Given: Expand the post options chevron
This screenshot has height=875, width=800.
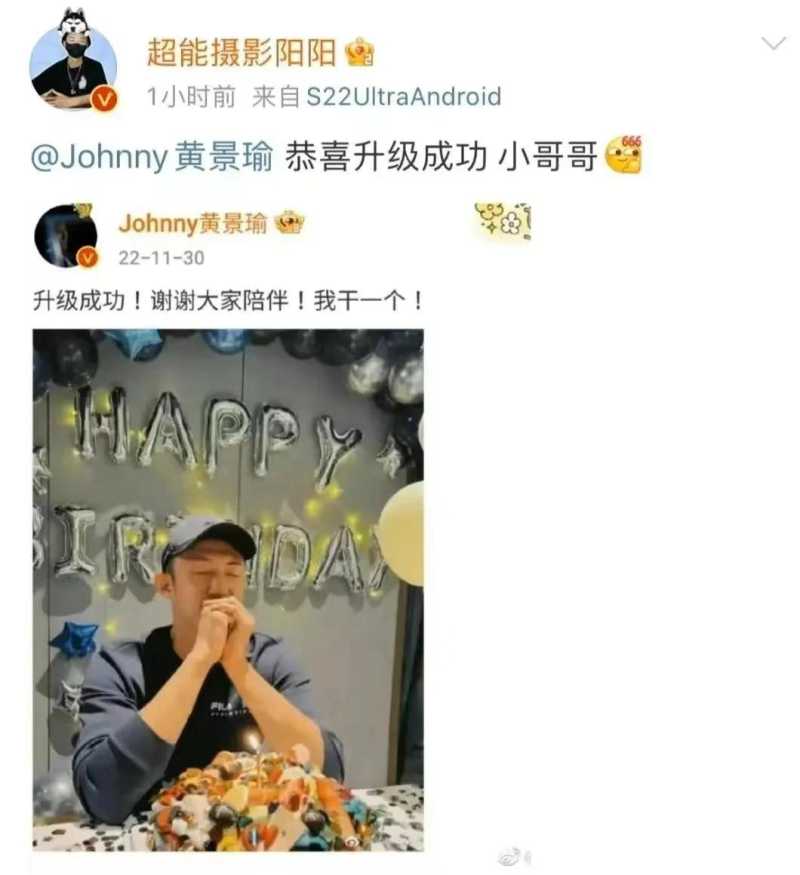Looking at the screenshot, I should point(774,43).
